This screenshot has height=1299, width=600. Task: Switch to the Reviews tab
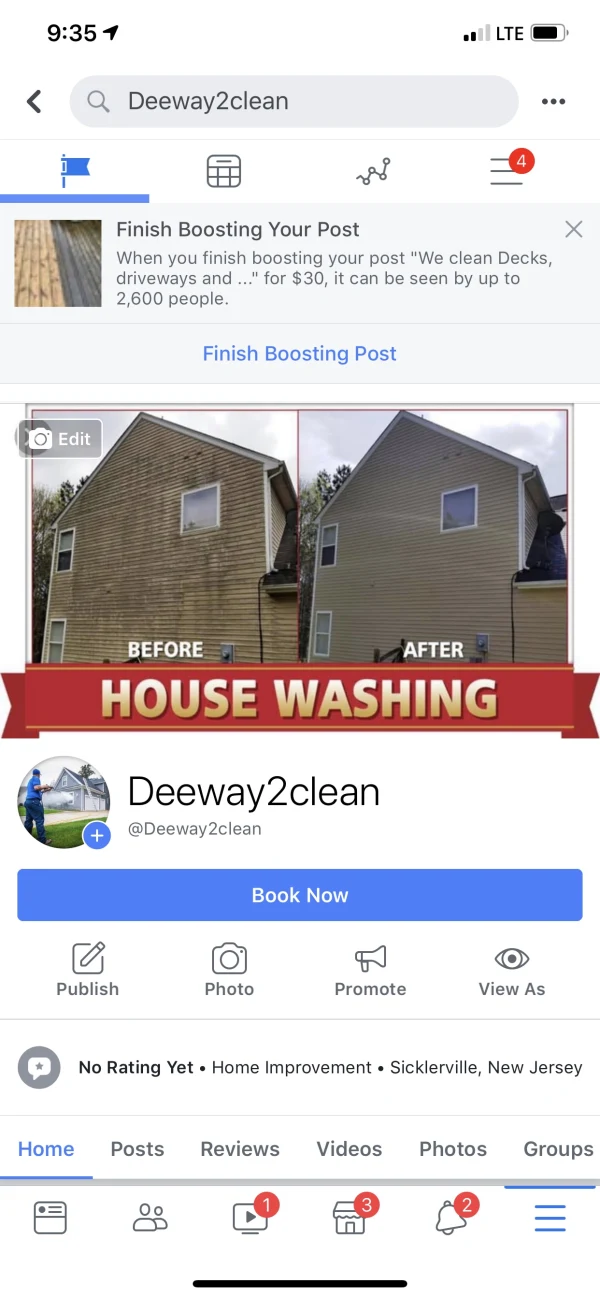pos(240,1149)
